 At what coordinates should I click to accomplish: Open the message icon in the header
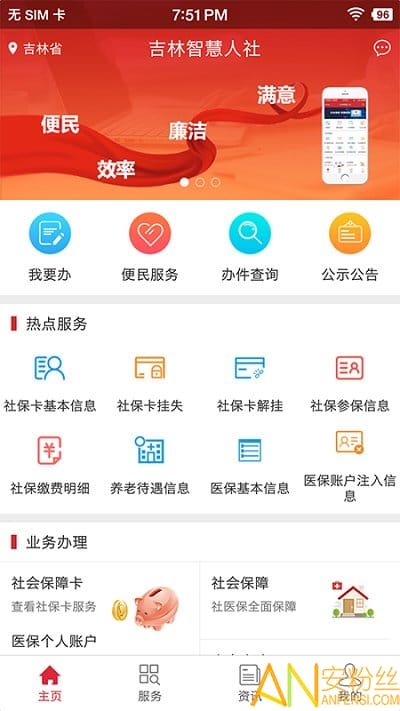pyautogui.click(x=382, y=48)
